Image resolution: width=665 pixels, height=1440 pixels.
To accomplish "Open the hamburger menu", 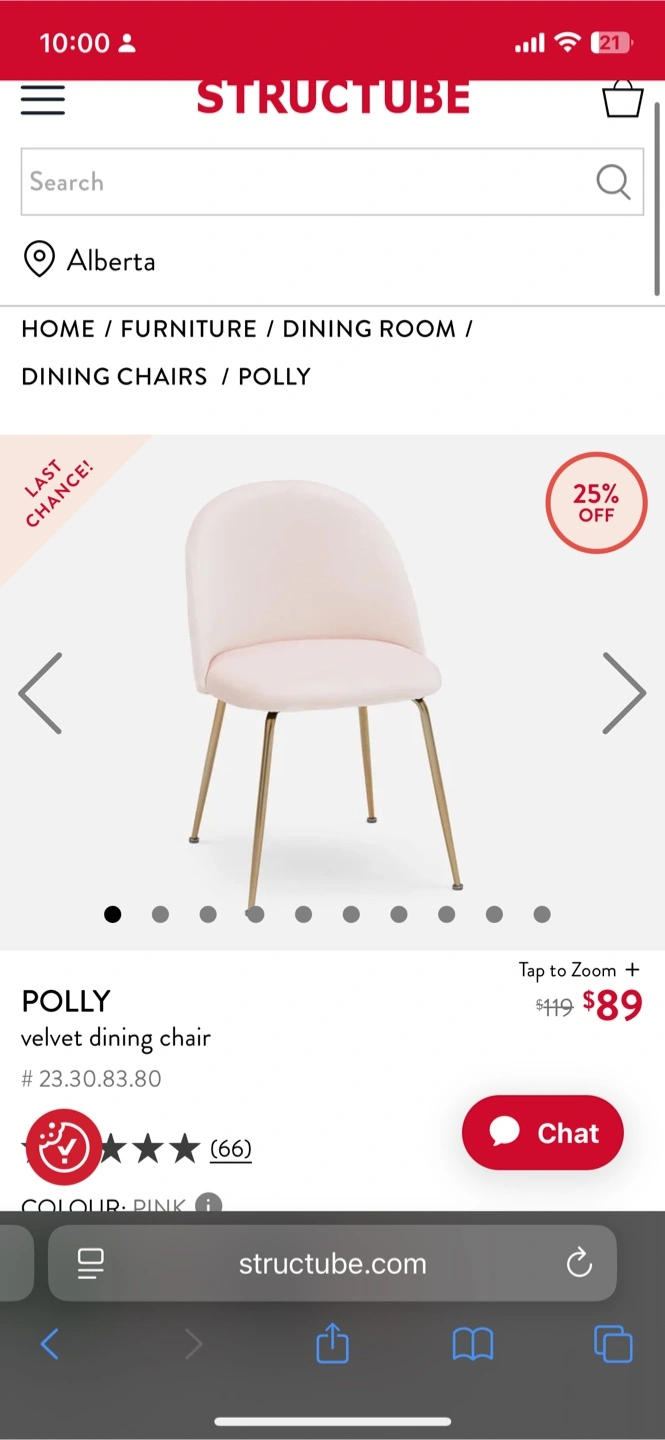I will coord(43,100).
